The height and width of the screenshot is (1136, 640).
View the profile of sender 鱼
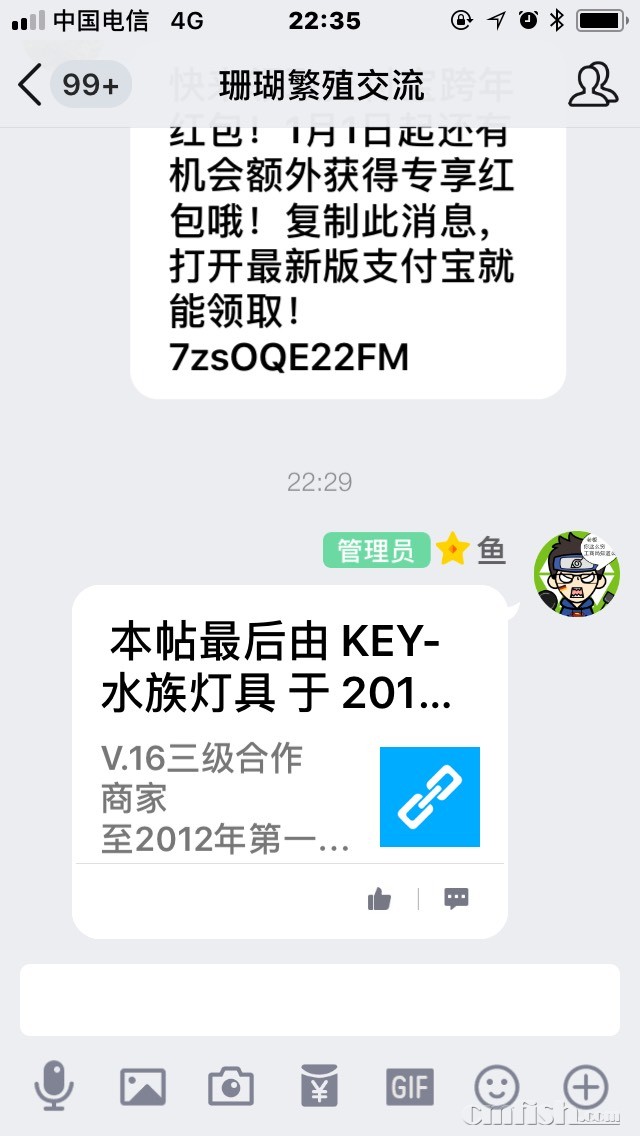(x=576, y=573)
